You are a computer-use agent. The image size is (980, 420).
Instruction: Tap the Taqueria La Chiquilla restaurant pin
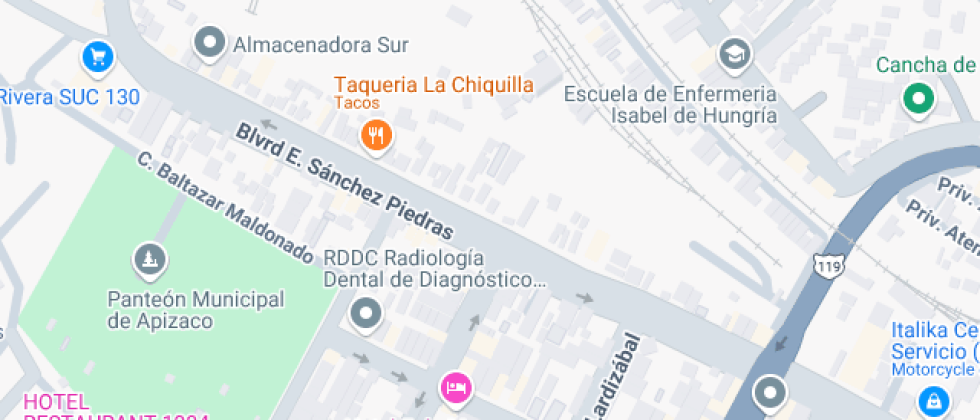point(376,136)
